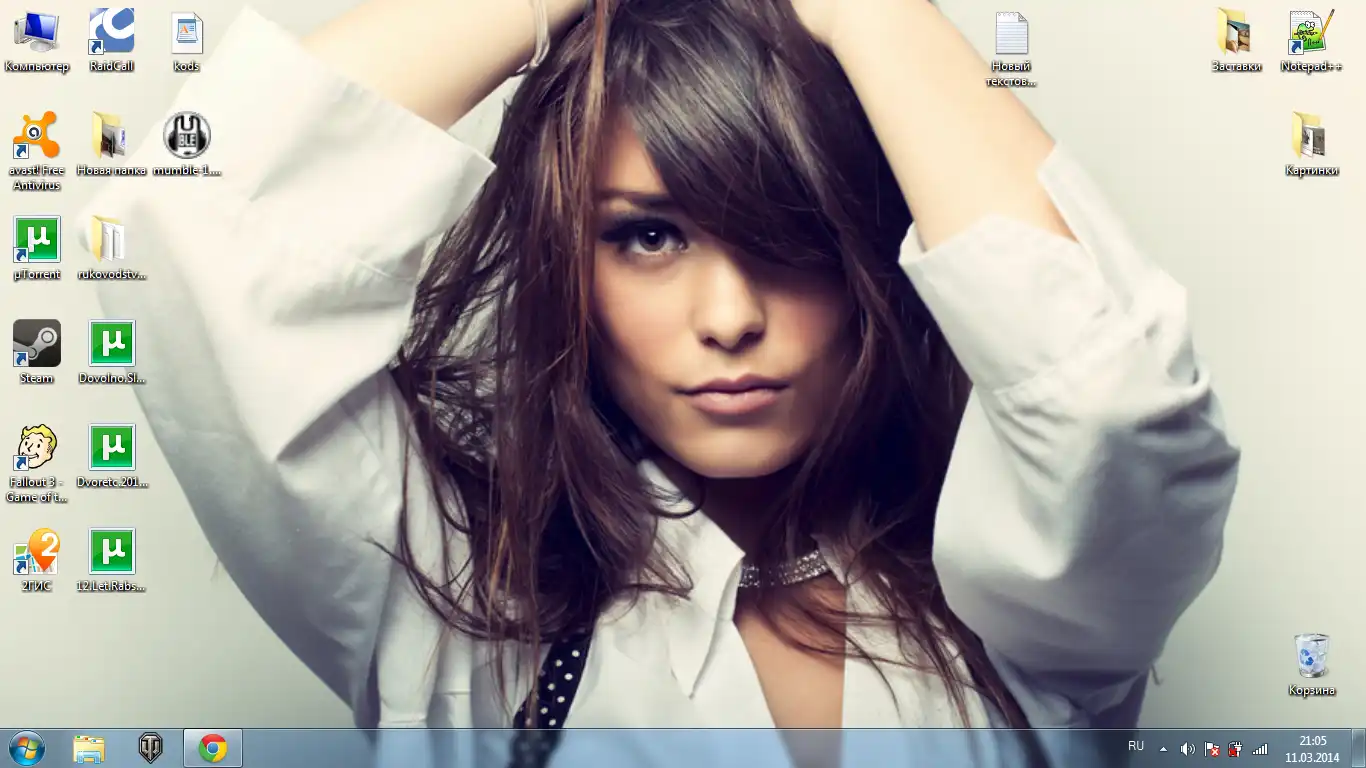The height and width of the screenshot is (768, 1366).
Task: Open the kods document
Action: [186, 33]
